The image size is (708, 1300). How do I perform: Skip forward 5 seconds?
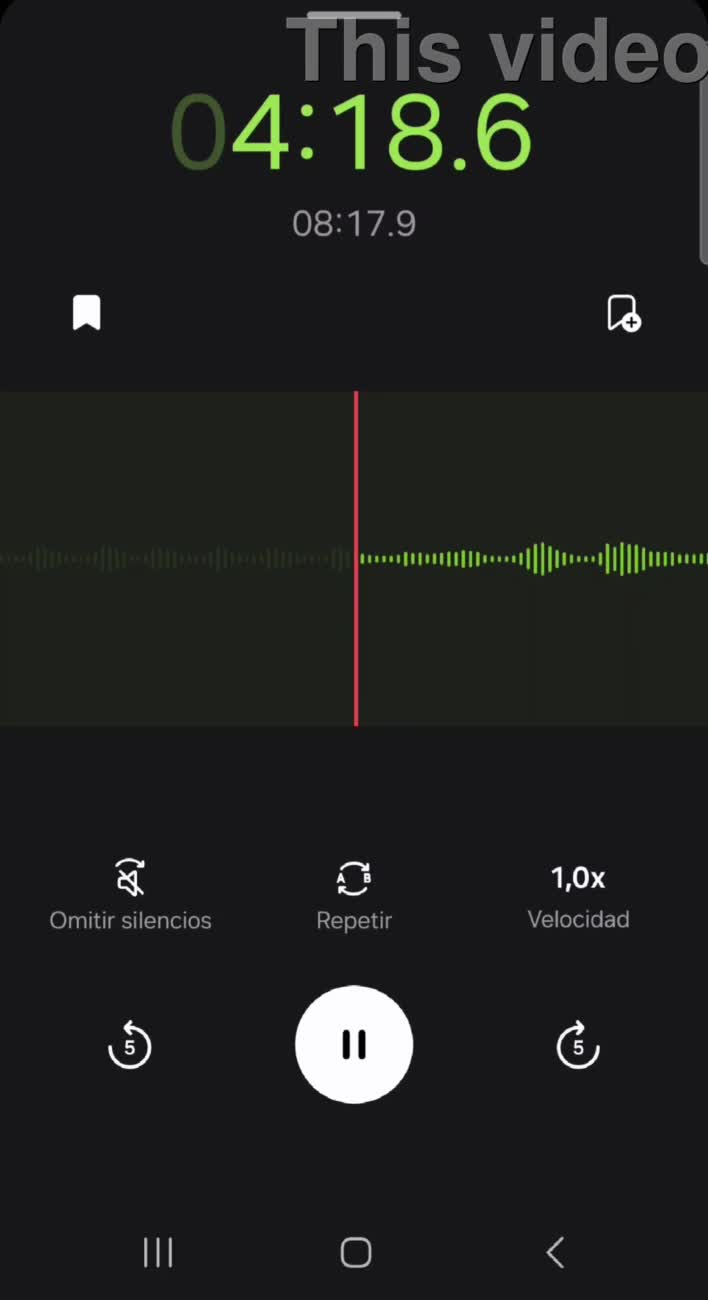click(x=577, y=1046)
